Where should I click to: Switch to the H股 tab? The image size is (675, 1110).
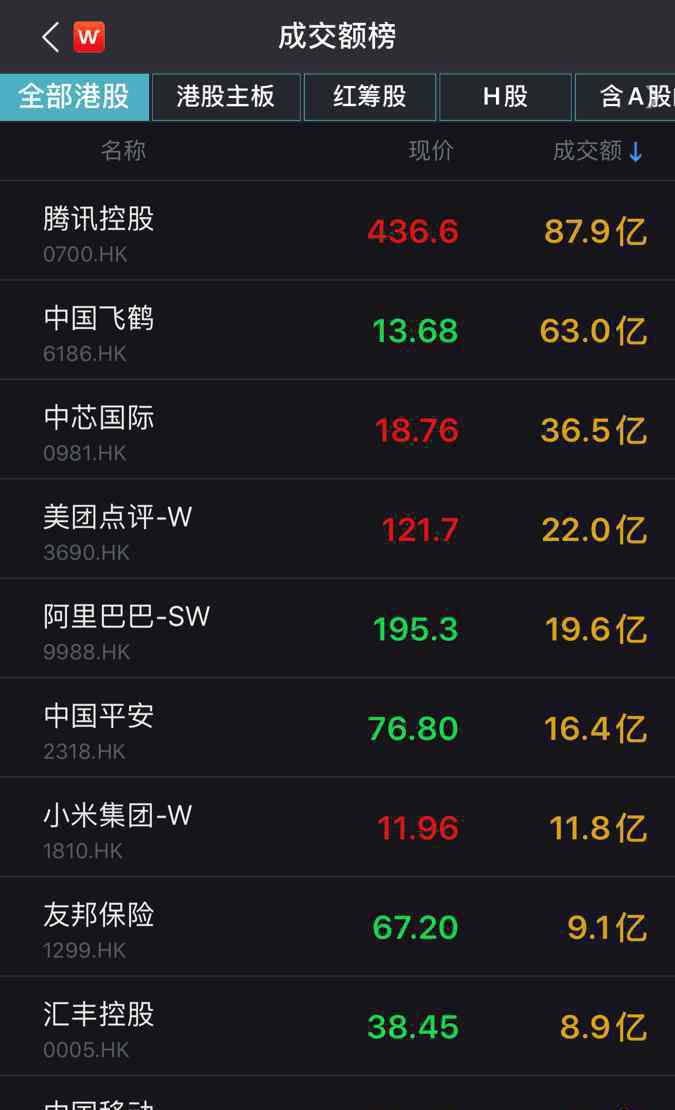(x=505, y=97)
